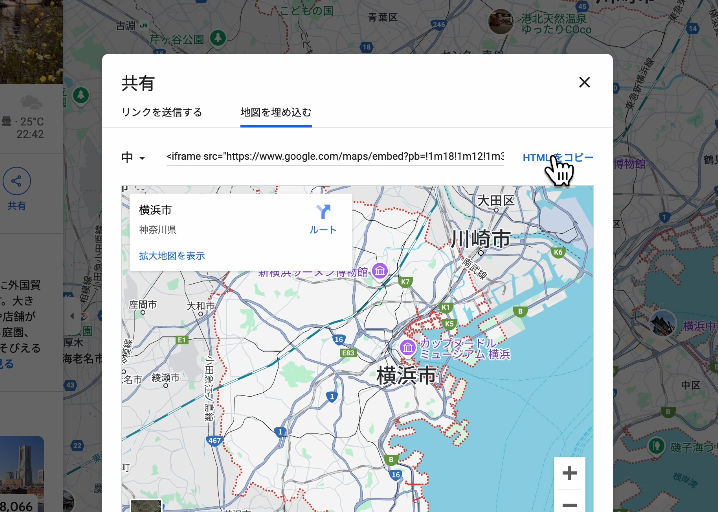Switch to the リンクを送信する tab
The height and width of the screenshot is (512, 718).
click(x=162, y=112)
